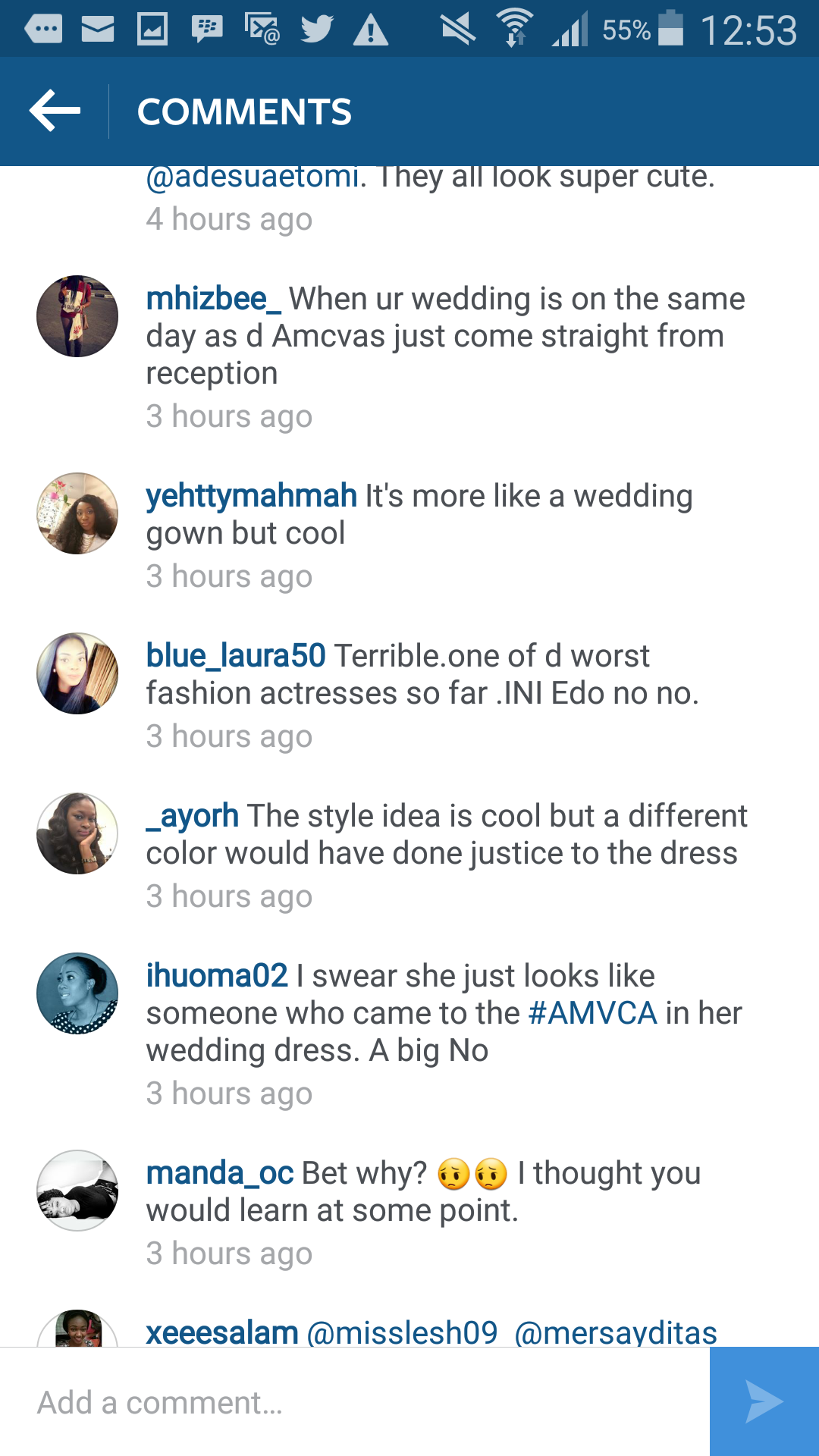Open blue_laura50's profile link
Screen dimensions: 819x1456
click(236, 656)
